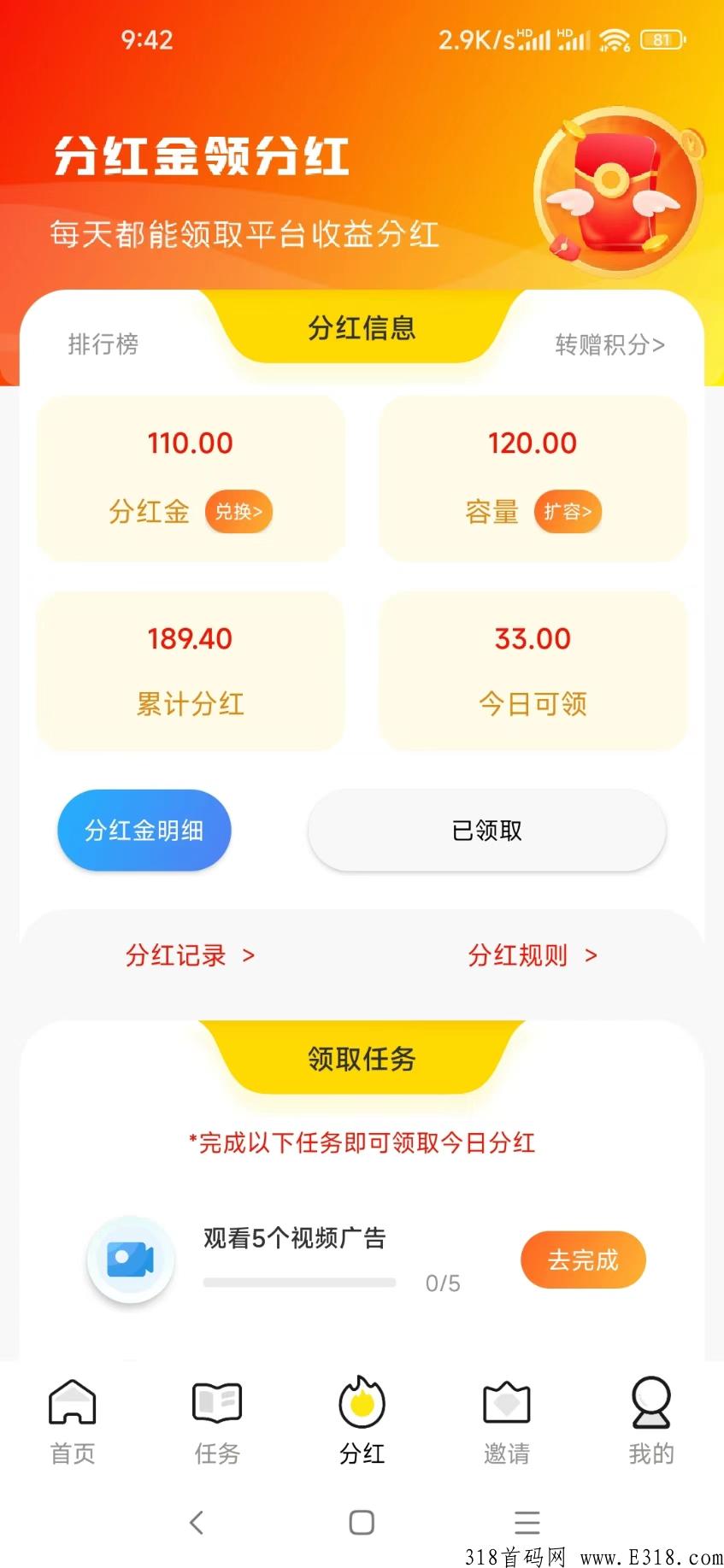Tap the square Android home button
This screenshot has width=724, height=1568.
362,1522
